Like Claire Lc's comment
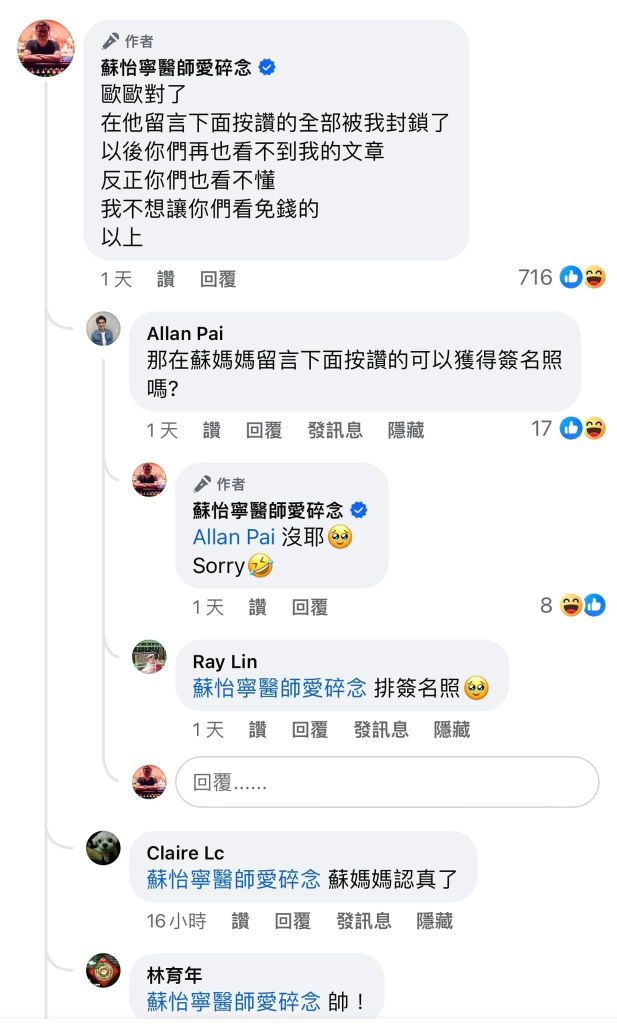This screenshot has height=1024, width=617. (241, 921)
